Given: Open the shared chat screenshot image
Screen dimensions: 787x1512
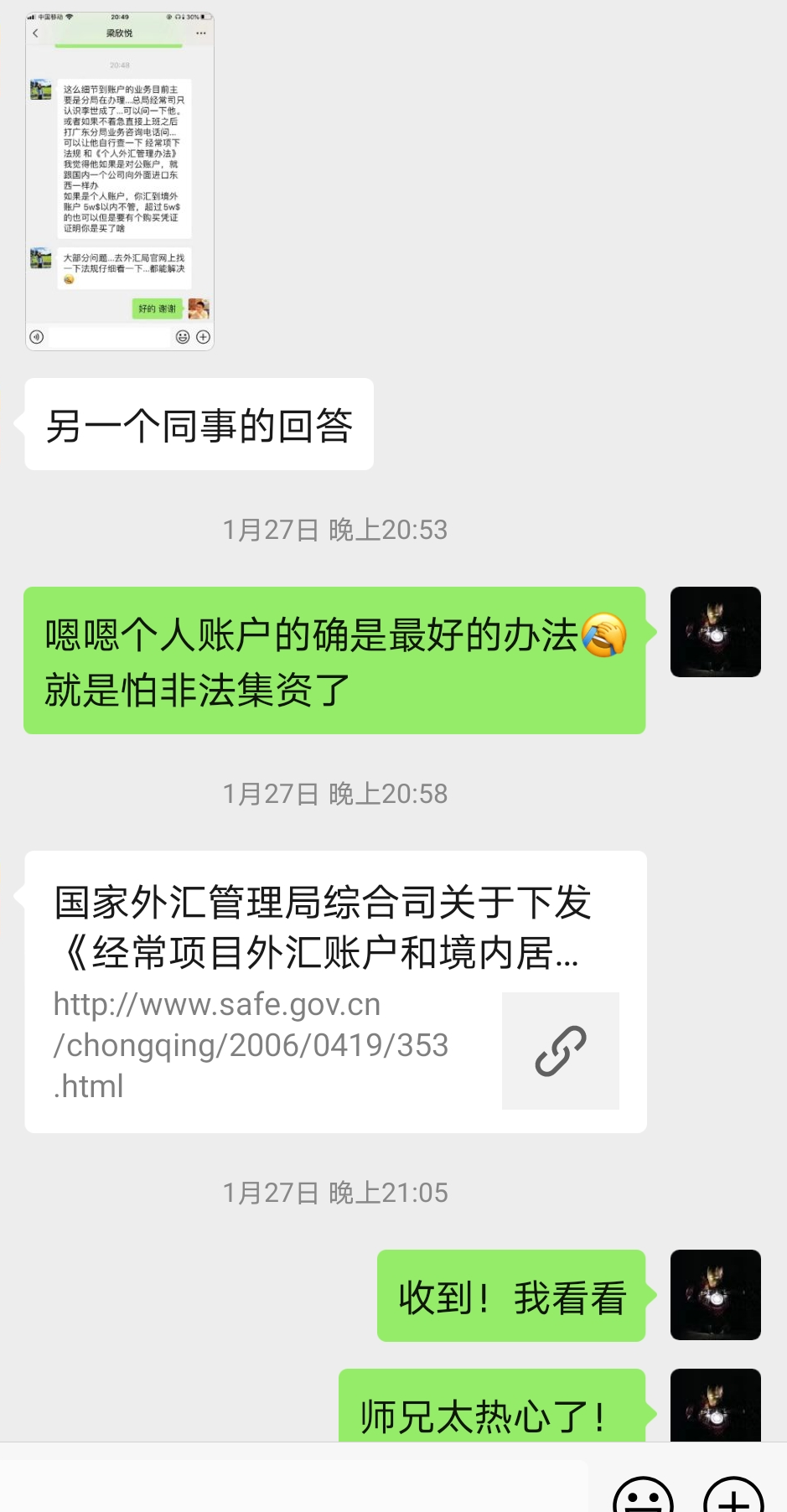Looking at the screenshot, I should [x=120, y=181].
